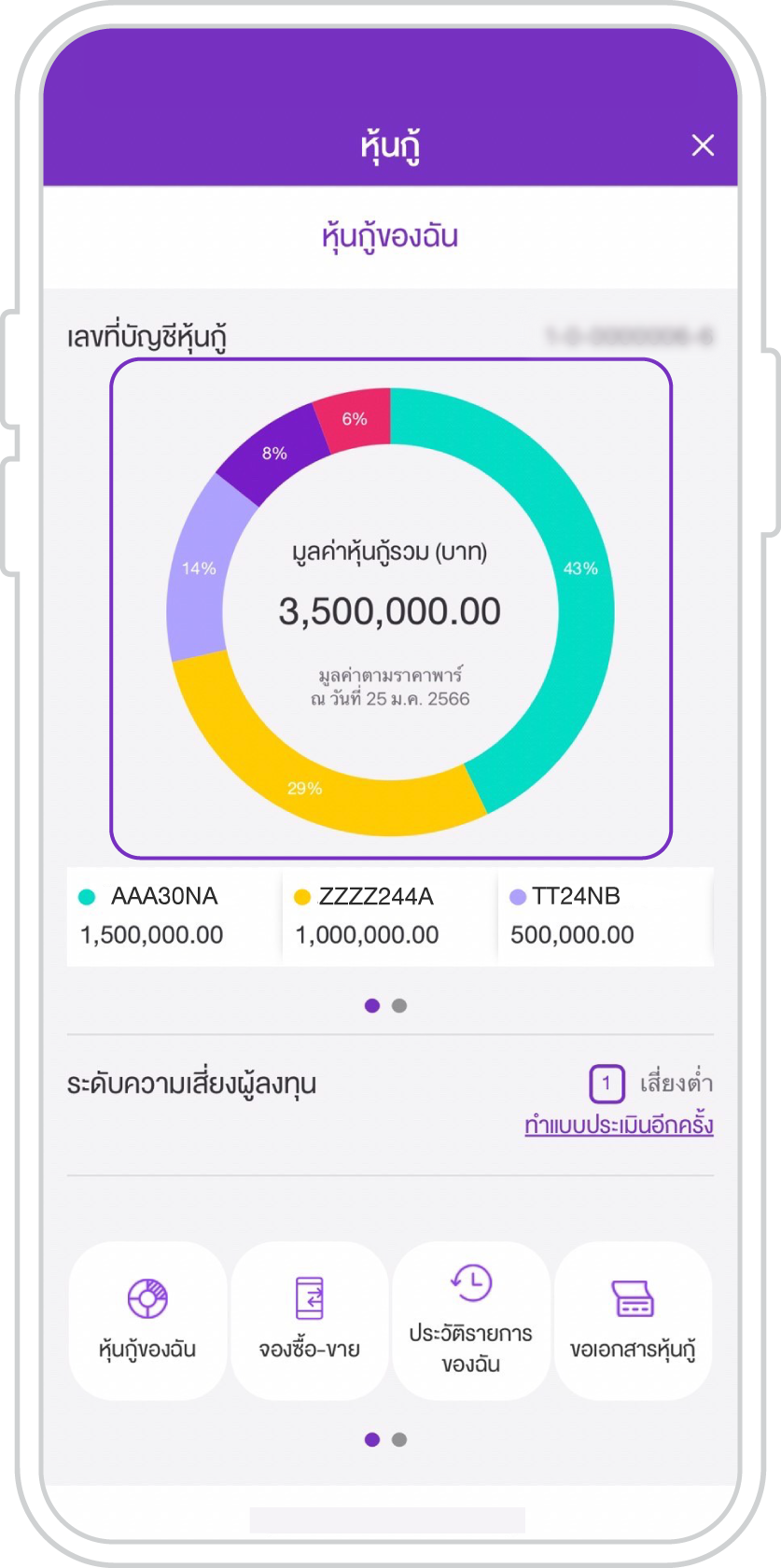781x1568 pixels.
Task: Open หุ้นกู้ของฉัน shortcut button
Action: point(147,1320)
